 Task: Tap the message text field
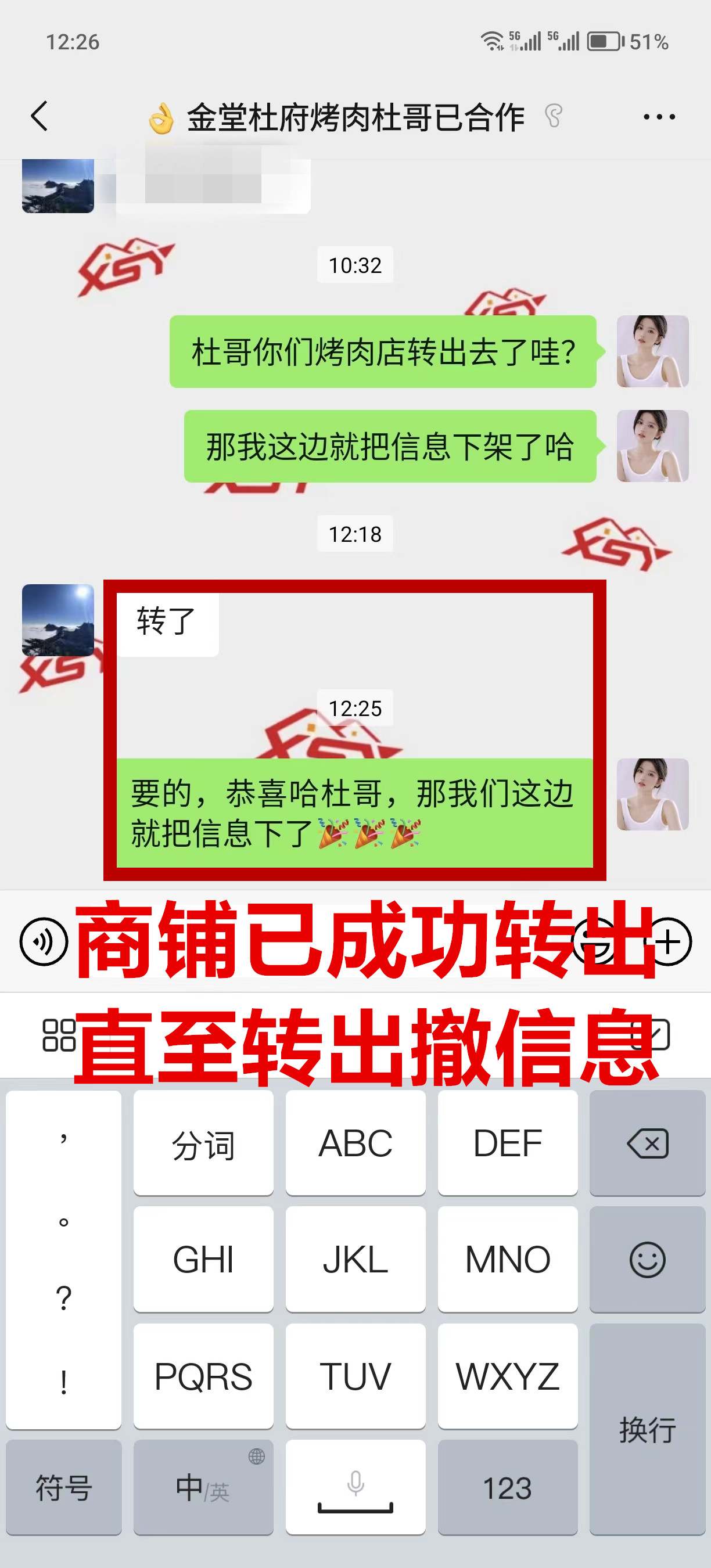pos(317,941)
